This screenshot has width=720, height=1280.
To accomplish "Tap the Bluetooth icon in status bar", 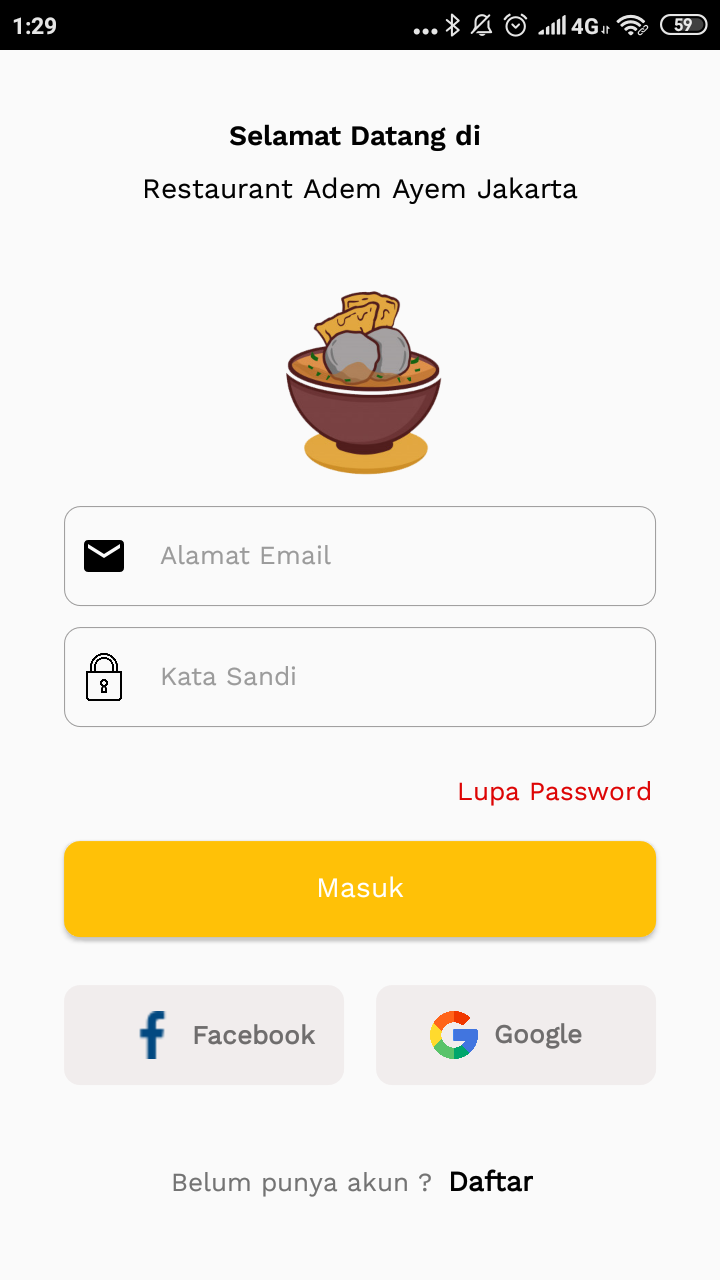I will click(x=455, y=27).
